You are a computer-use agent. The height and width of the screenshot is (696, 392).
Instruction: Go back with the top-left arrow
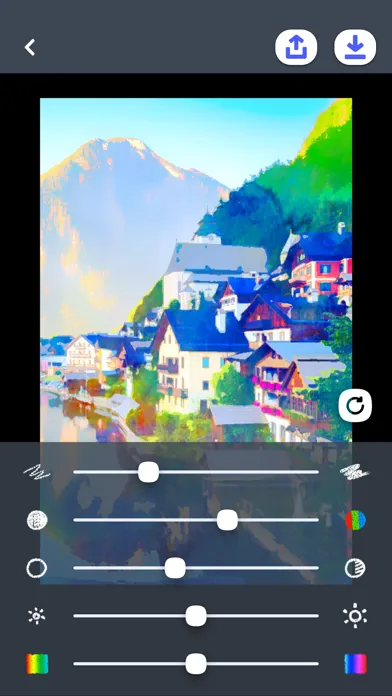click(30, 47)
